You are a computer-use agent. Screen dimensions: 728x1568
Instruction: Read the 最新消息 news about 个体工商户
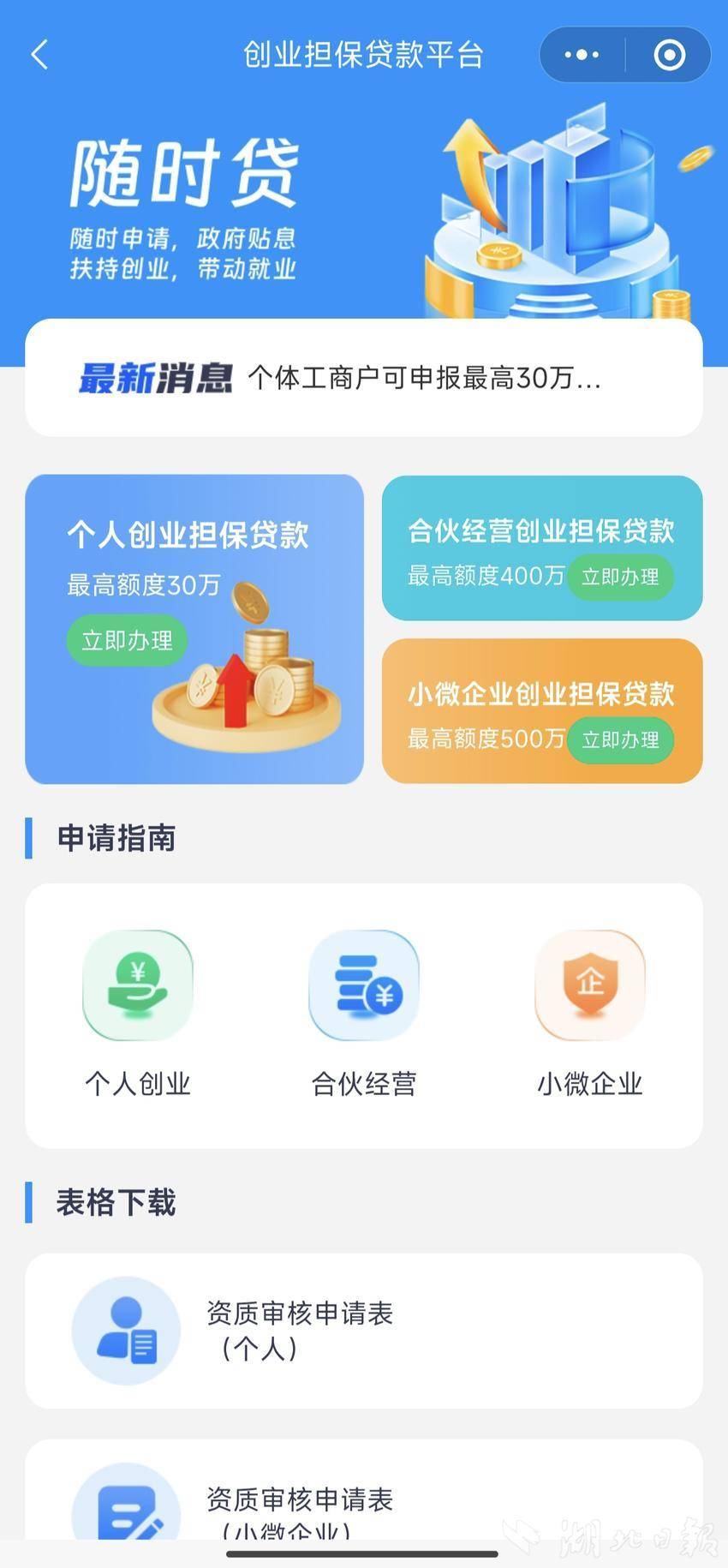pos(424,377)
